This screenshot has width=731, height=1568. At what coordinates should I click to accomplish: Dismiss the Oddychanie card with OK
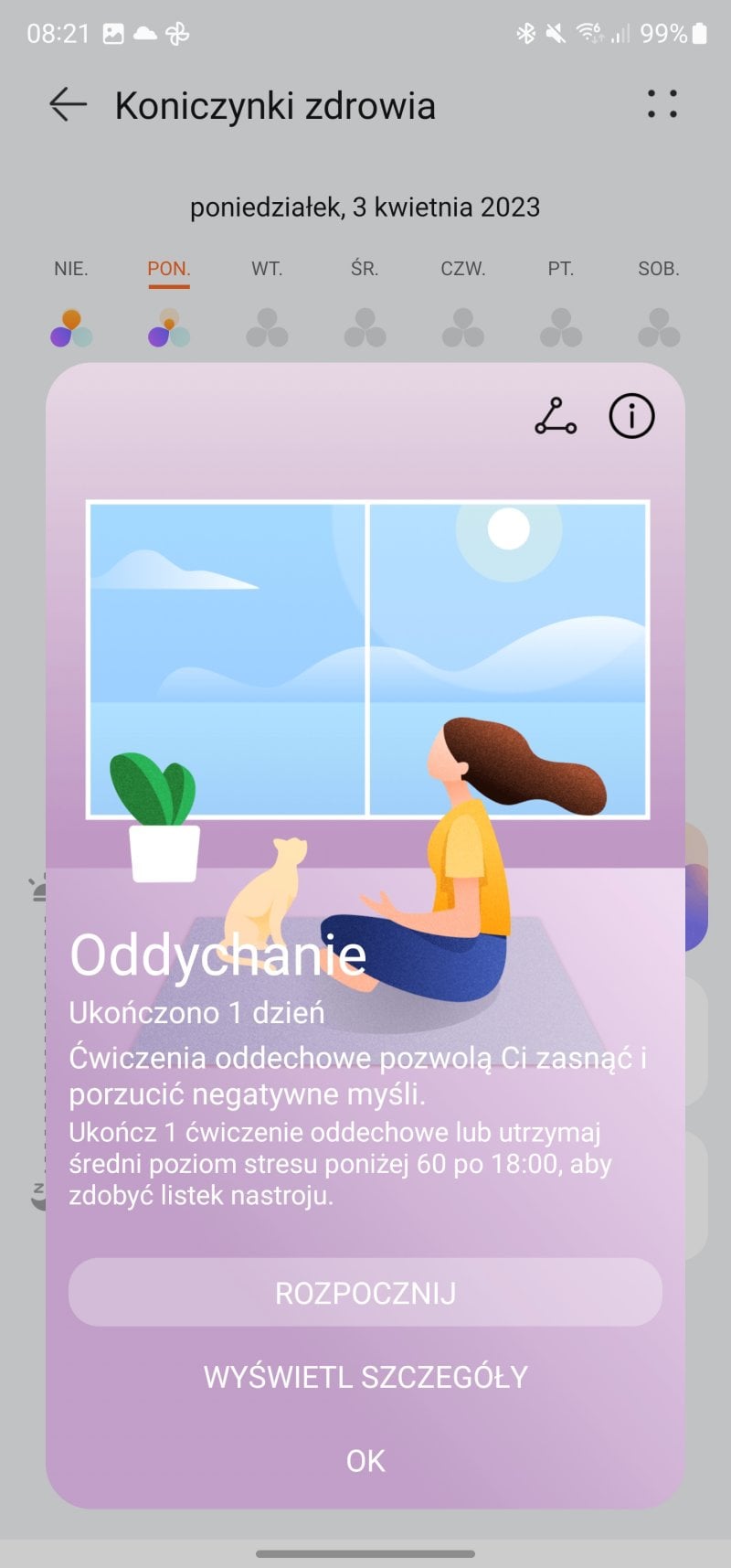click(x=365, y=1461)
